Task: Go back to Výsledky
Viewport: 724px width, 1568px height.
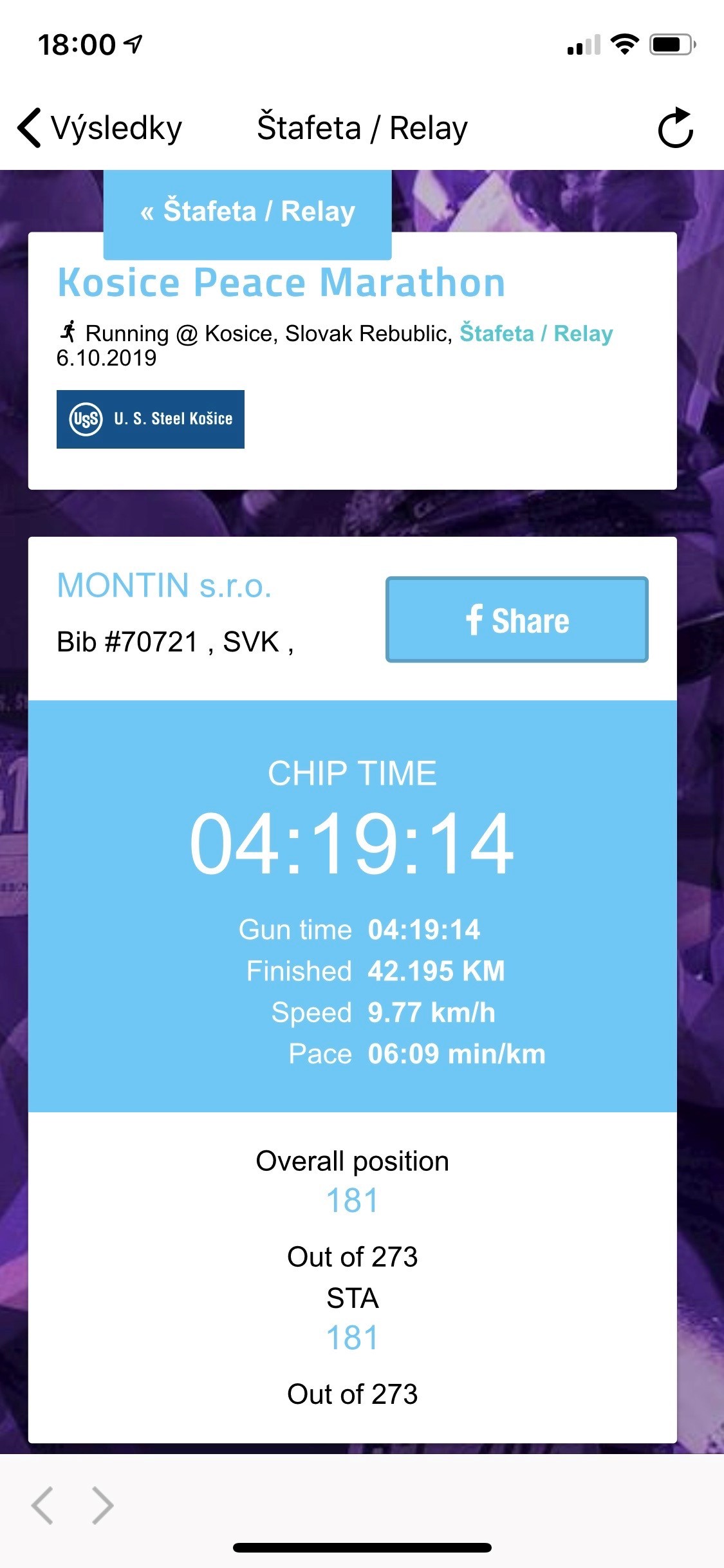Action: tap(100, 127)
